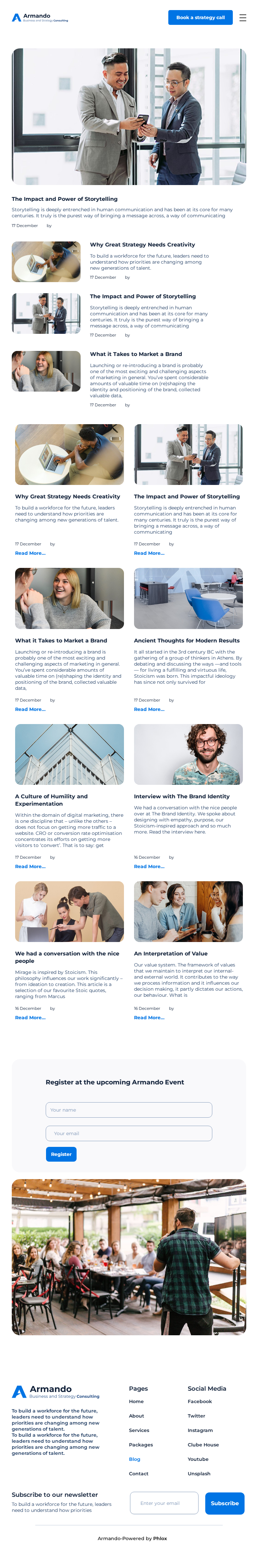Open the hamburger menu
The width and height of the screenshot is (258, 1568).
tap(243, 18)
